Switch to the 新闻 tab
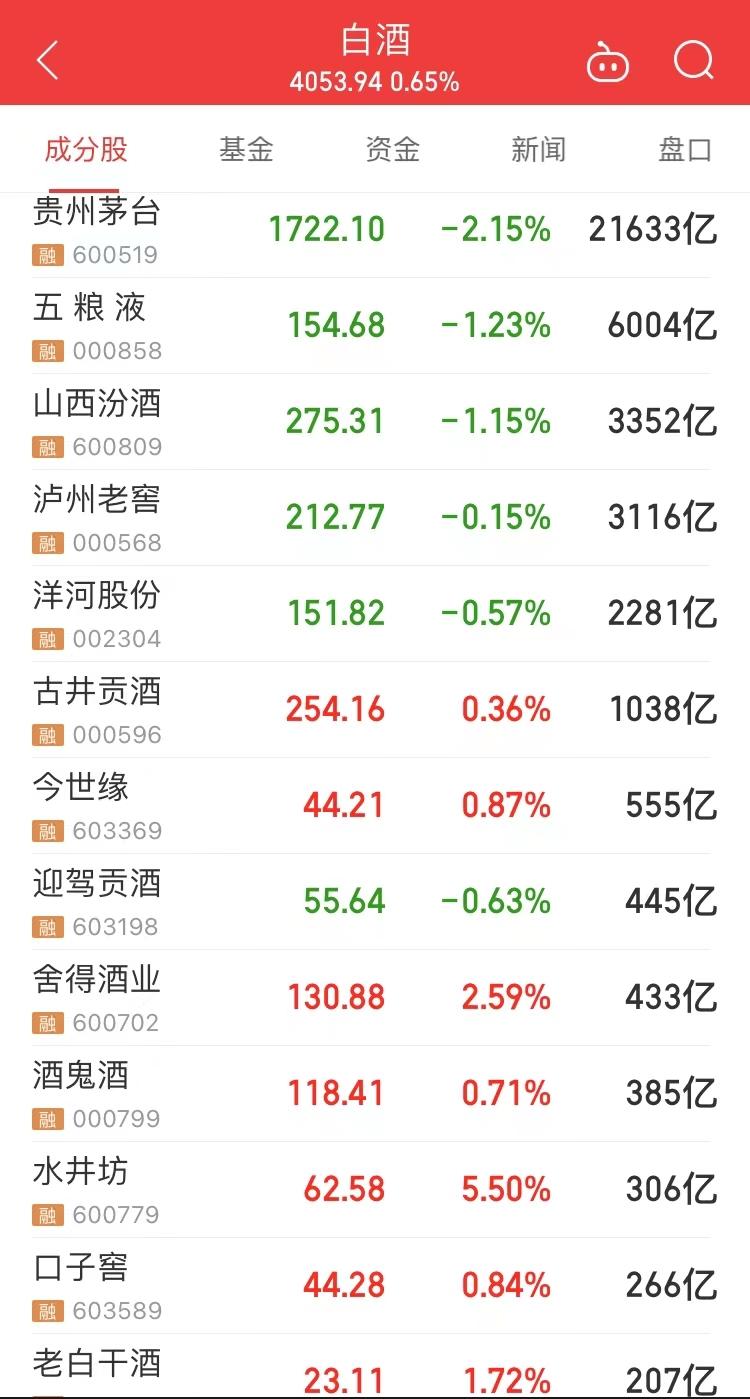The width and height of the screenshot is (750, 1399). coord(538,150)
